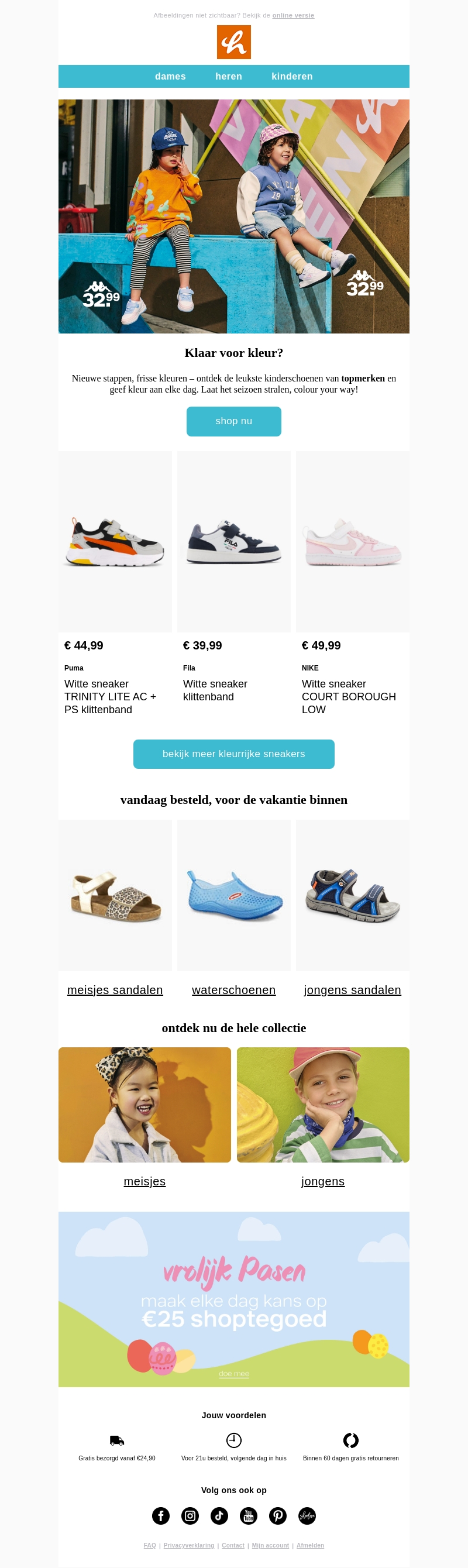Open the Pinterest profile
Screen dimensions: 468x1568
(x=277, y=1516)
